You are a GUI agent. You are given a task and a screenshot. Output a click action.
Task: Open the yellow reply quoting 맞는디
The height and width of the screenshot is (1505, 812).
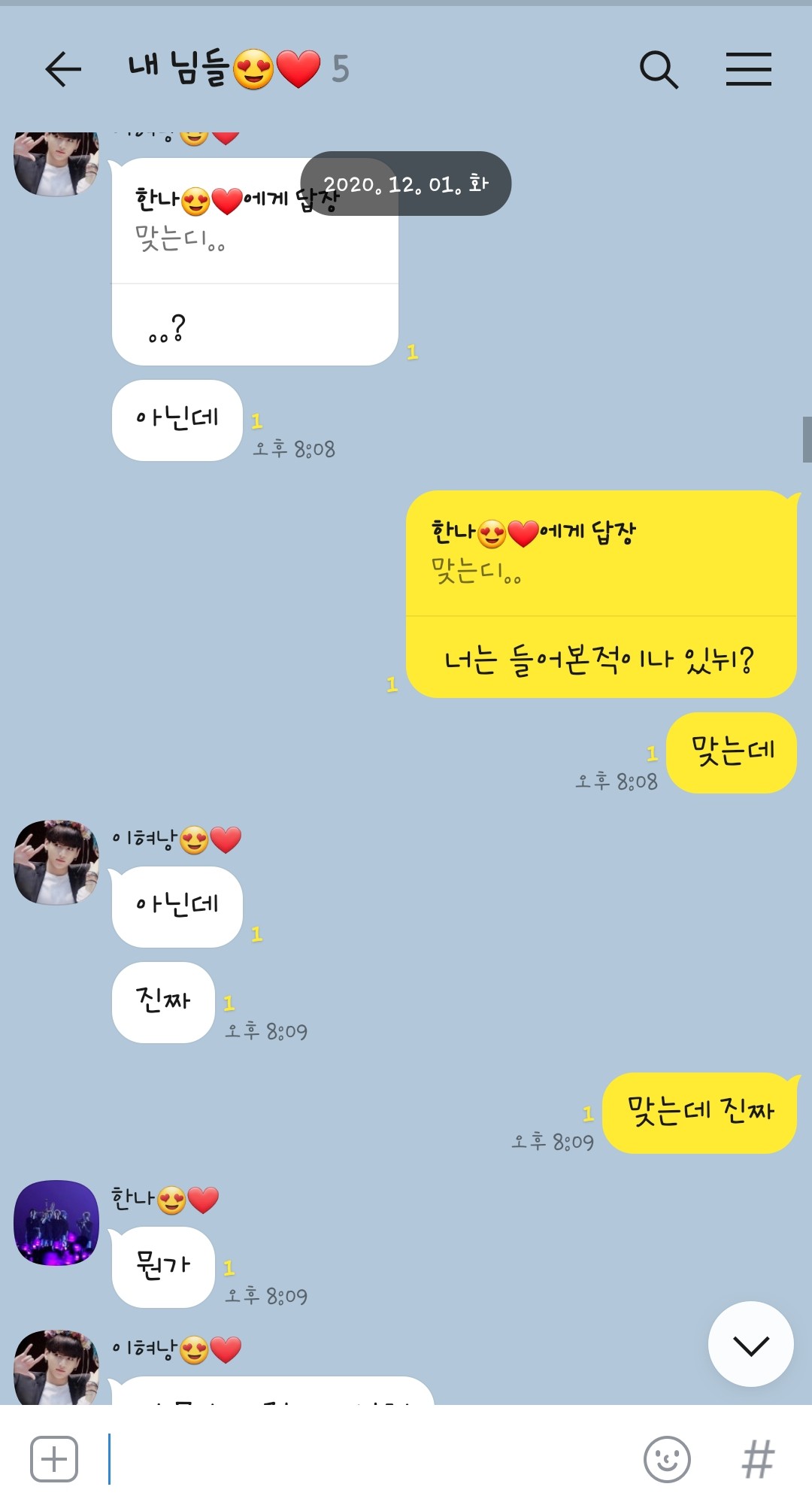pyautogui.click(x=601, y=594)
